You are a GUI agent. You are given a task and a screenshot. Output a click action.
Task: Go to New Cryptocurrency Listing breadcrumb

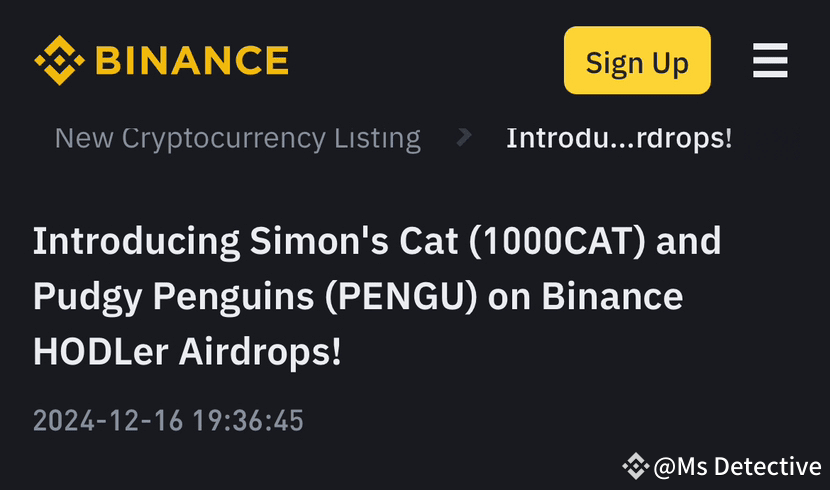238,139
